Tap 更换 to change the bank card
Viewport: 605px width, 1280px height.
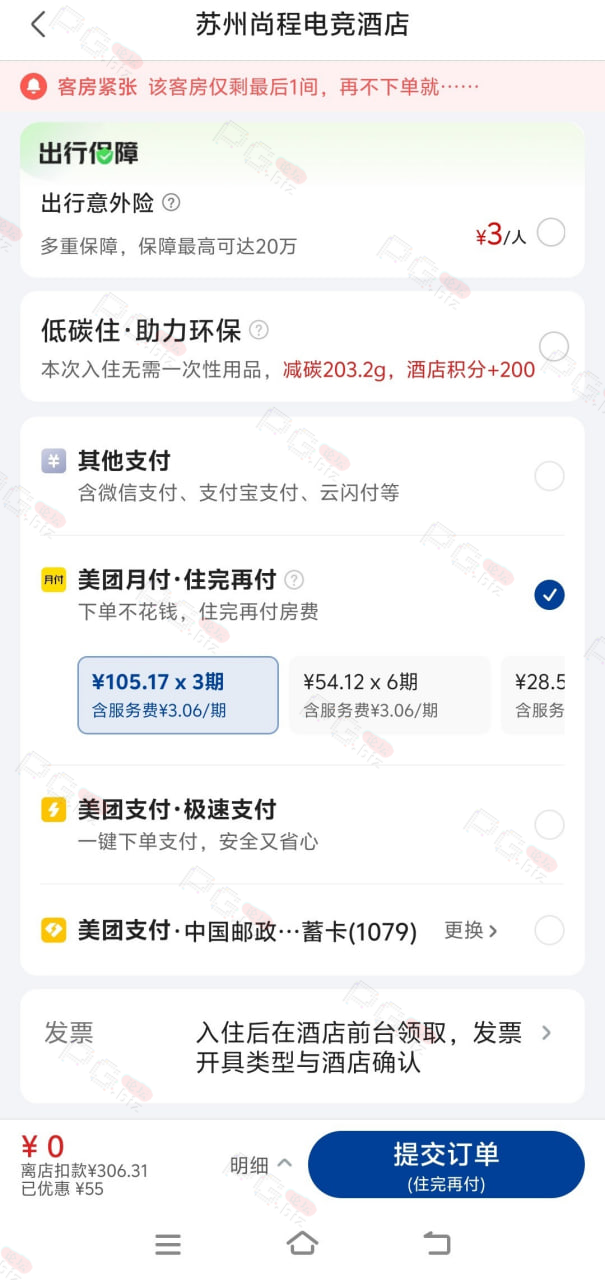click(471, 931)
